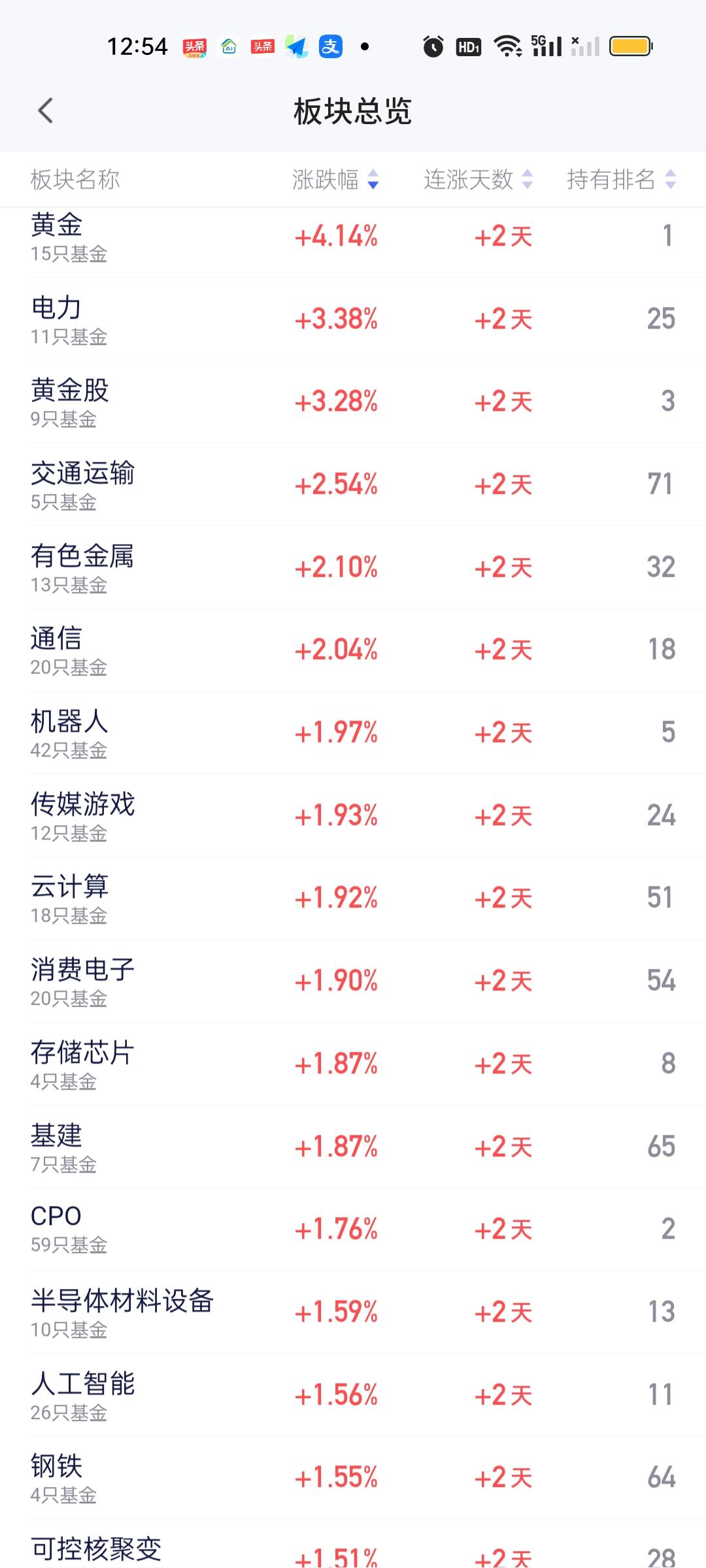Open the 黄金 sector with 15 funds
706x1568 pixels.
353,237
